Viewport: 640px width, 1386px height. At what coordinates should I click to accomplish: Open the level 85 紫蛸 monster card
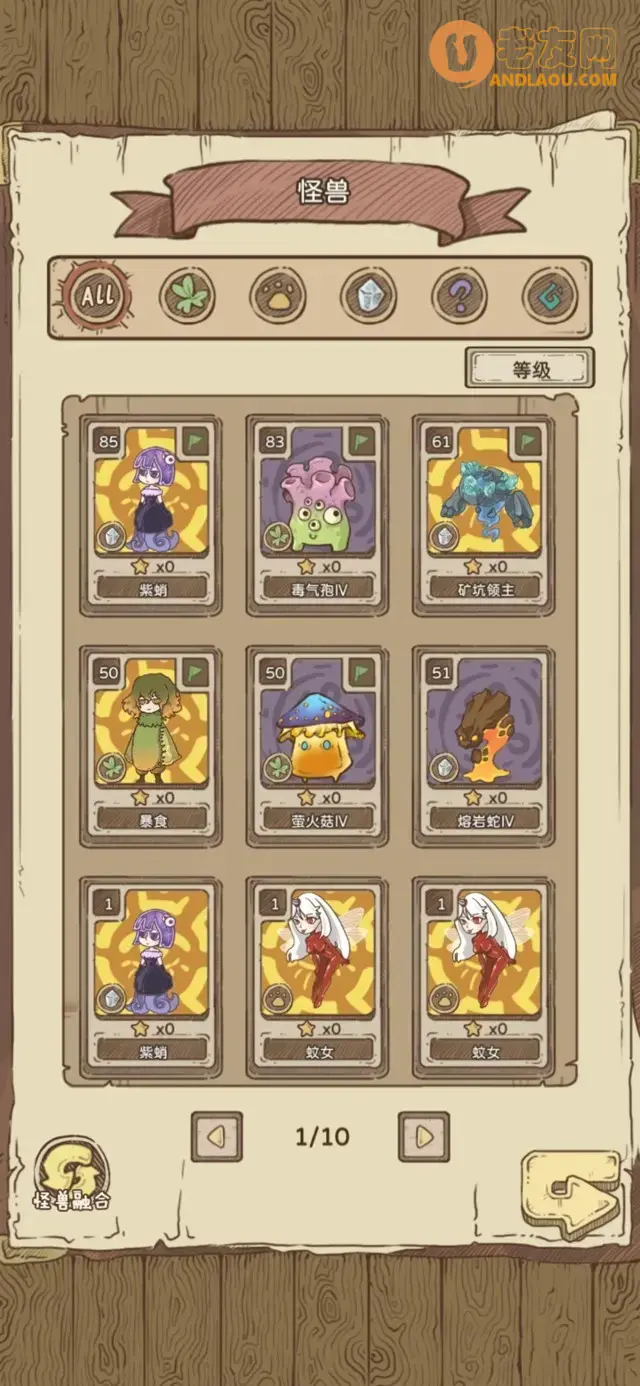[x=152, y=510]
